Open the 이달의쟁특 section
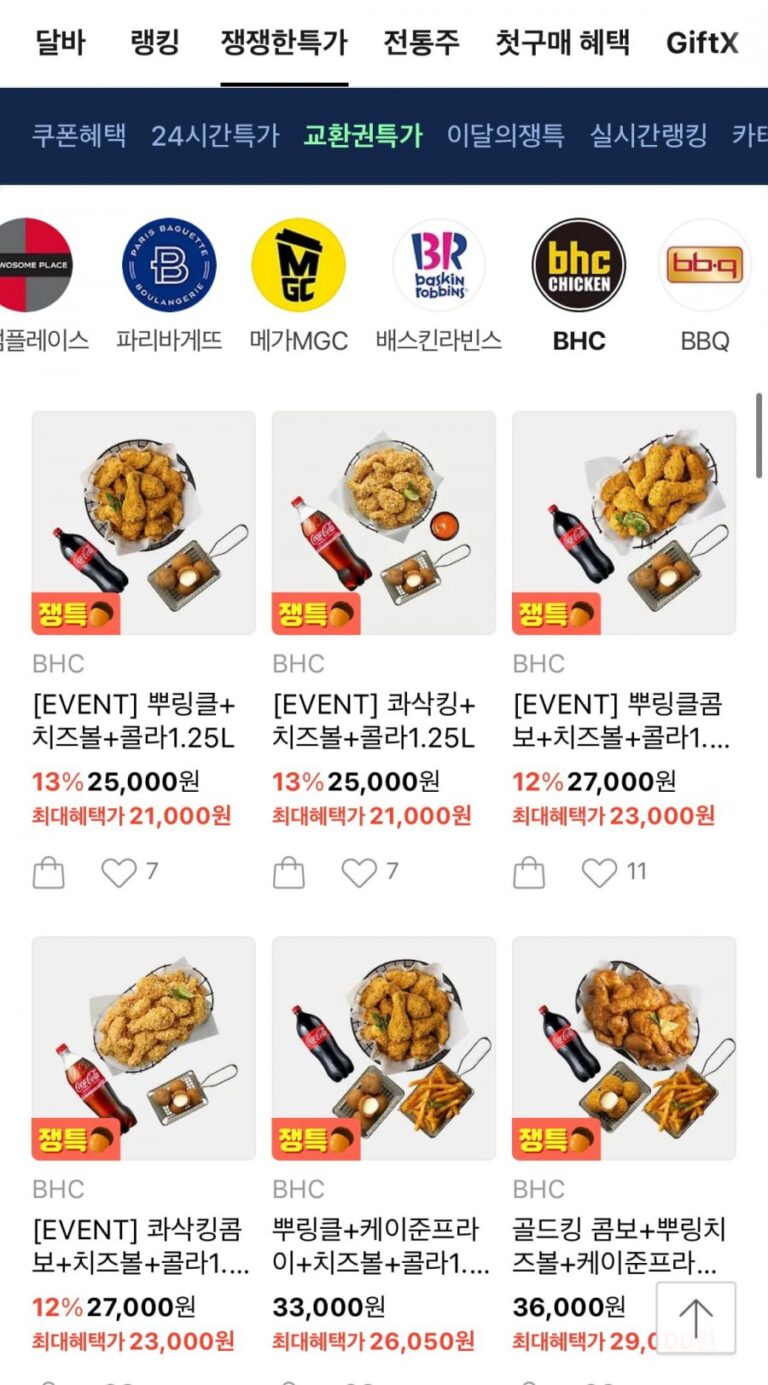768x1385 pixels. (505, 136)
